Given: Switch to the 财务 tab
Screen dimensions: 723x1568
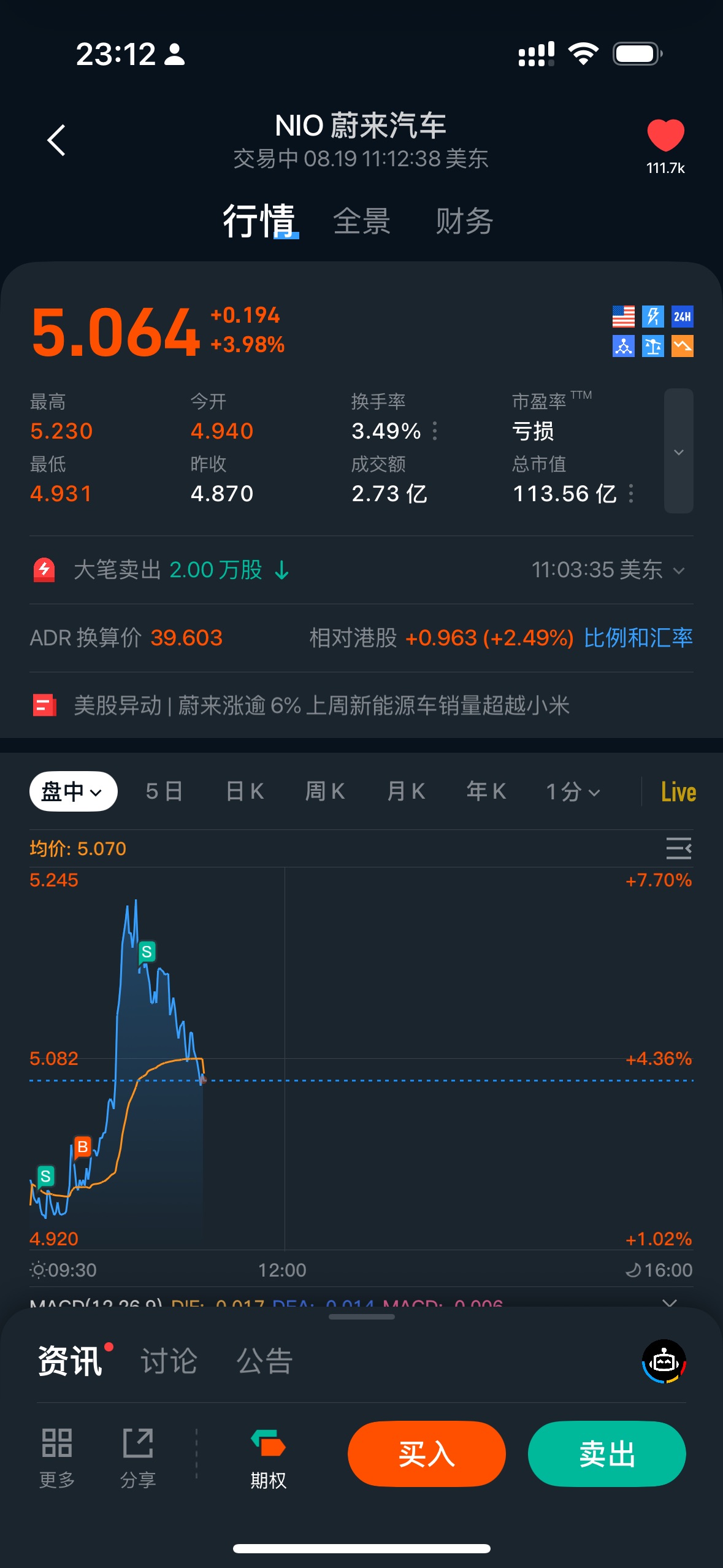Looking at the screenshot, I should pos(464,221).
